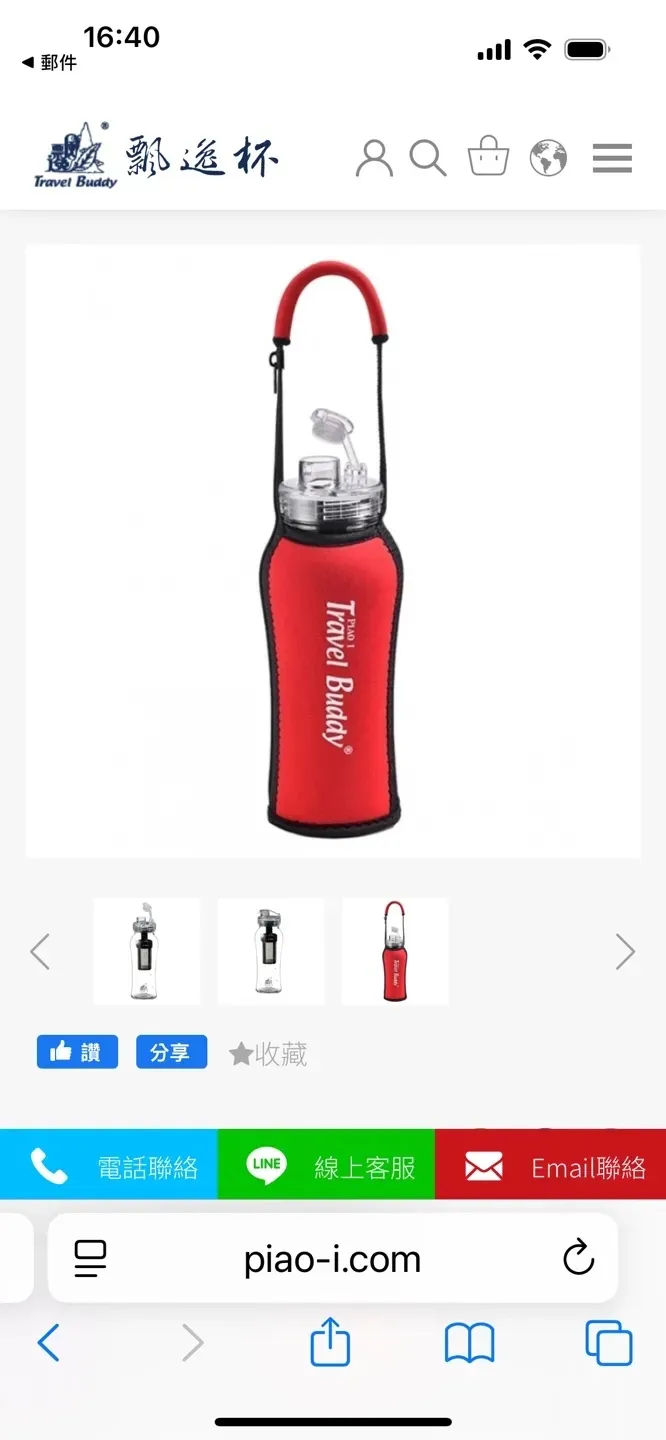Reload the piao-i.com page
This screenshot has height=1440, width=666.
(578, 1258)
